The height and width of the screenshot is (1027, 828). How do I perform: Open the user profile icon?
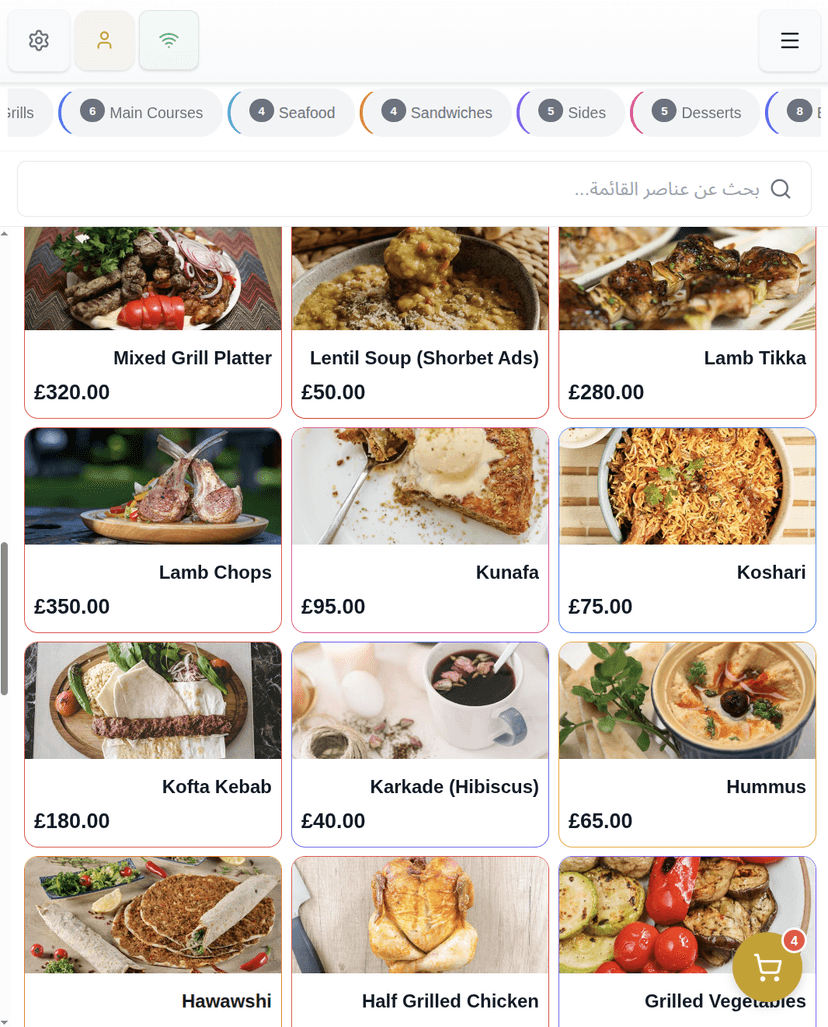point(104,41)
